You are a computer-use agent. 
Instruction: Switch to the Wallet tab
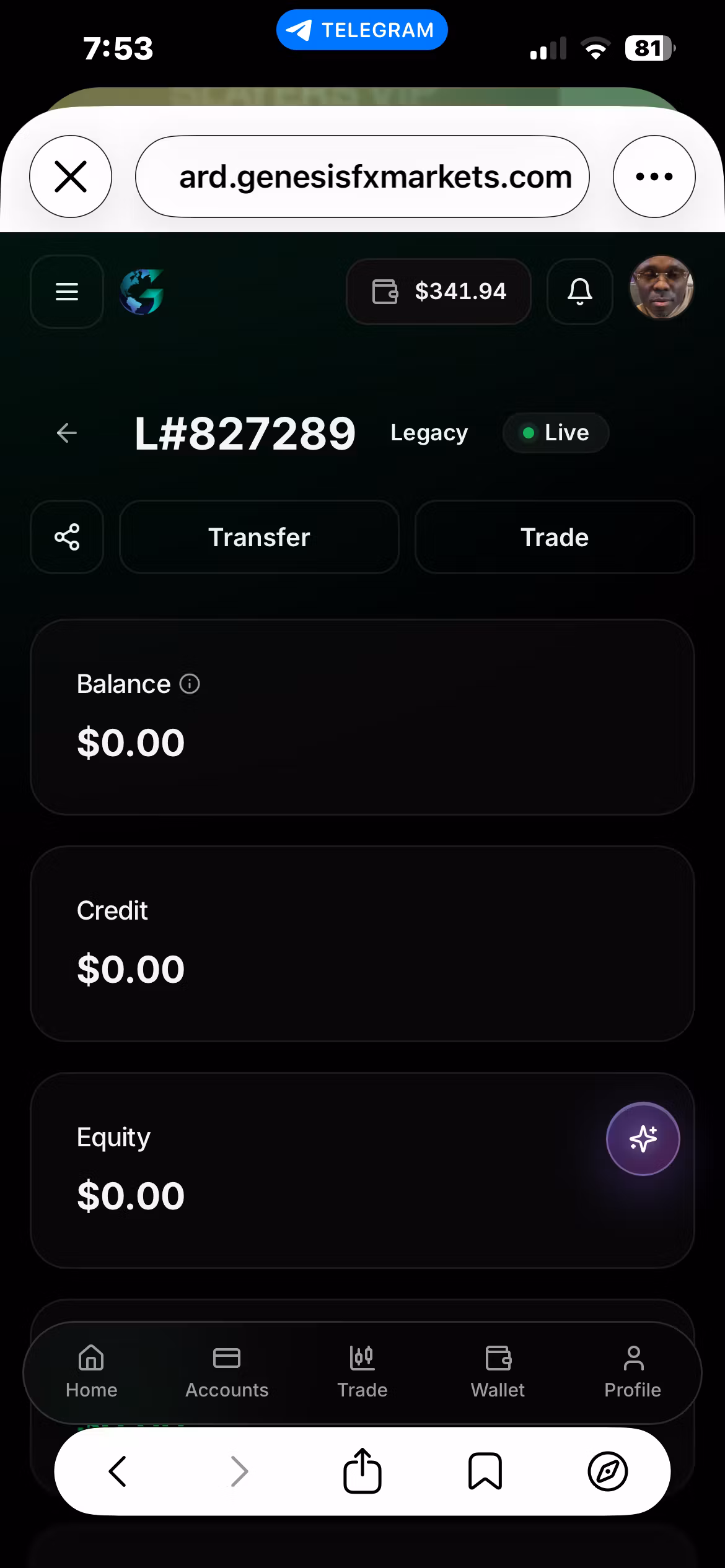(498, 1372)
